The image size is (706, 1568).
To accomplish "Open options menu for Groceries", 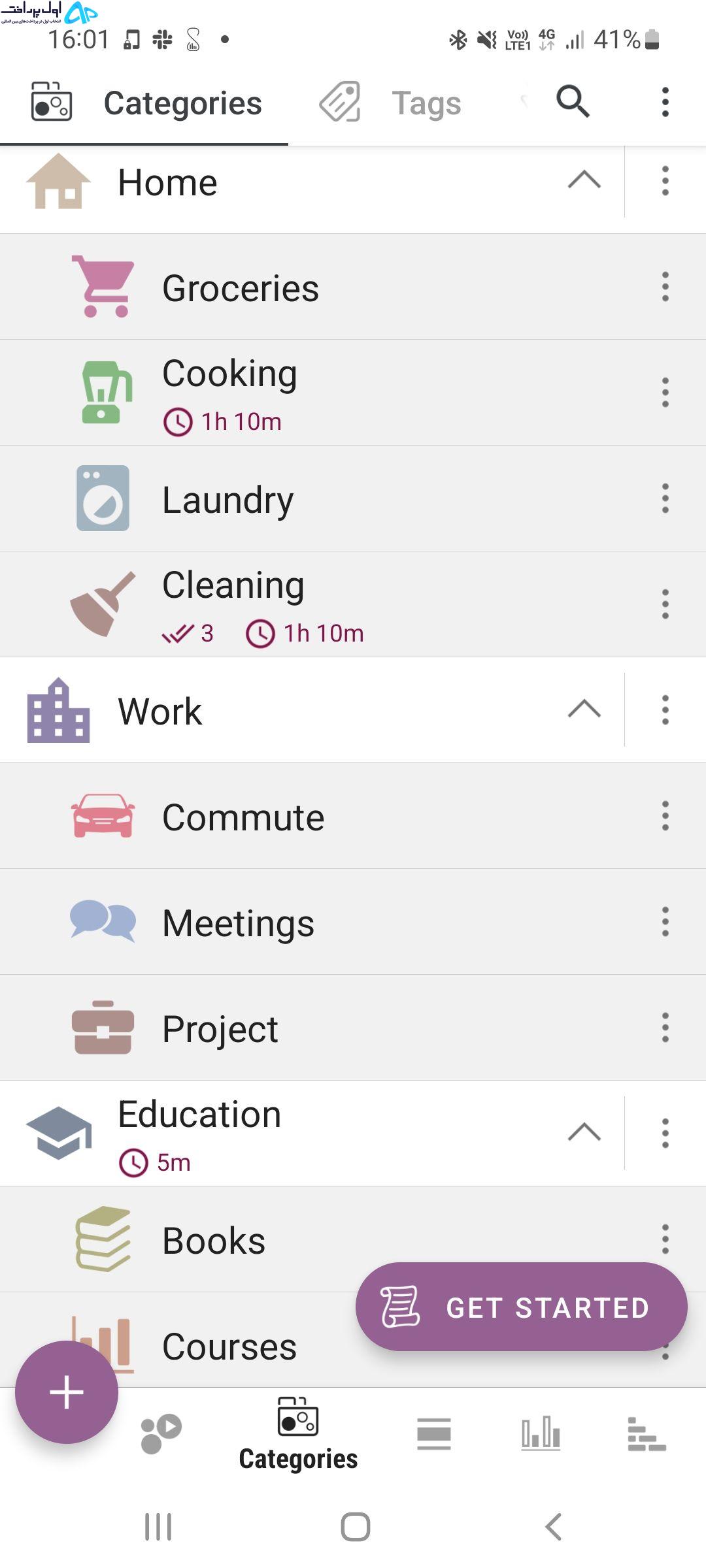I will click(665, 287).
